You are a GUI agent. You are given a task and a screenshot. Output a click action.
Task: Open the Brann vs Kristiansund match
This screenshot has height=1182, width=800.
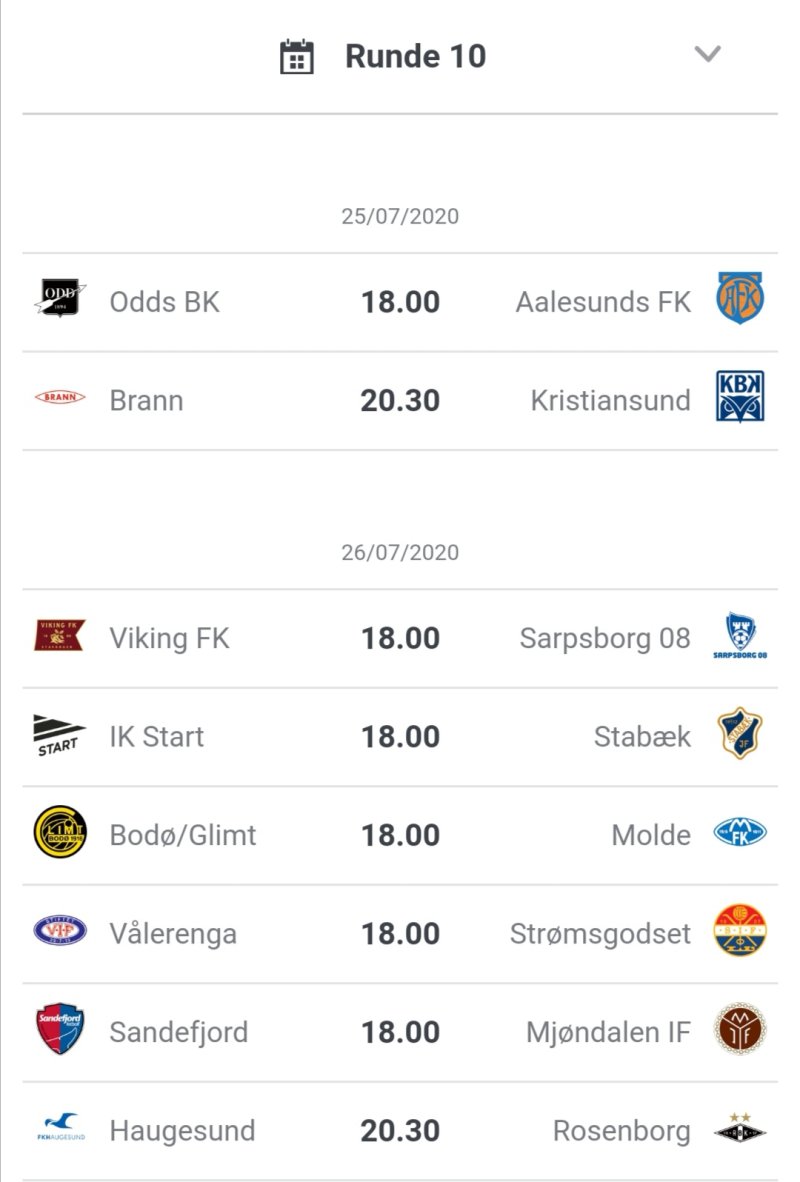pyautogui.click(x=400, y=401)
